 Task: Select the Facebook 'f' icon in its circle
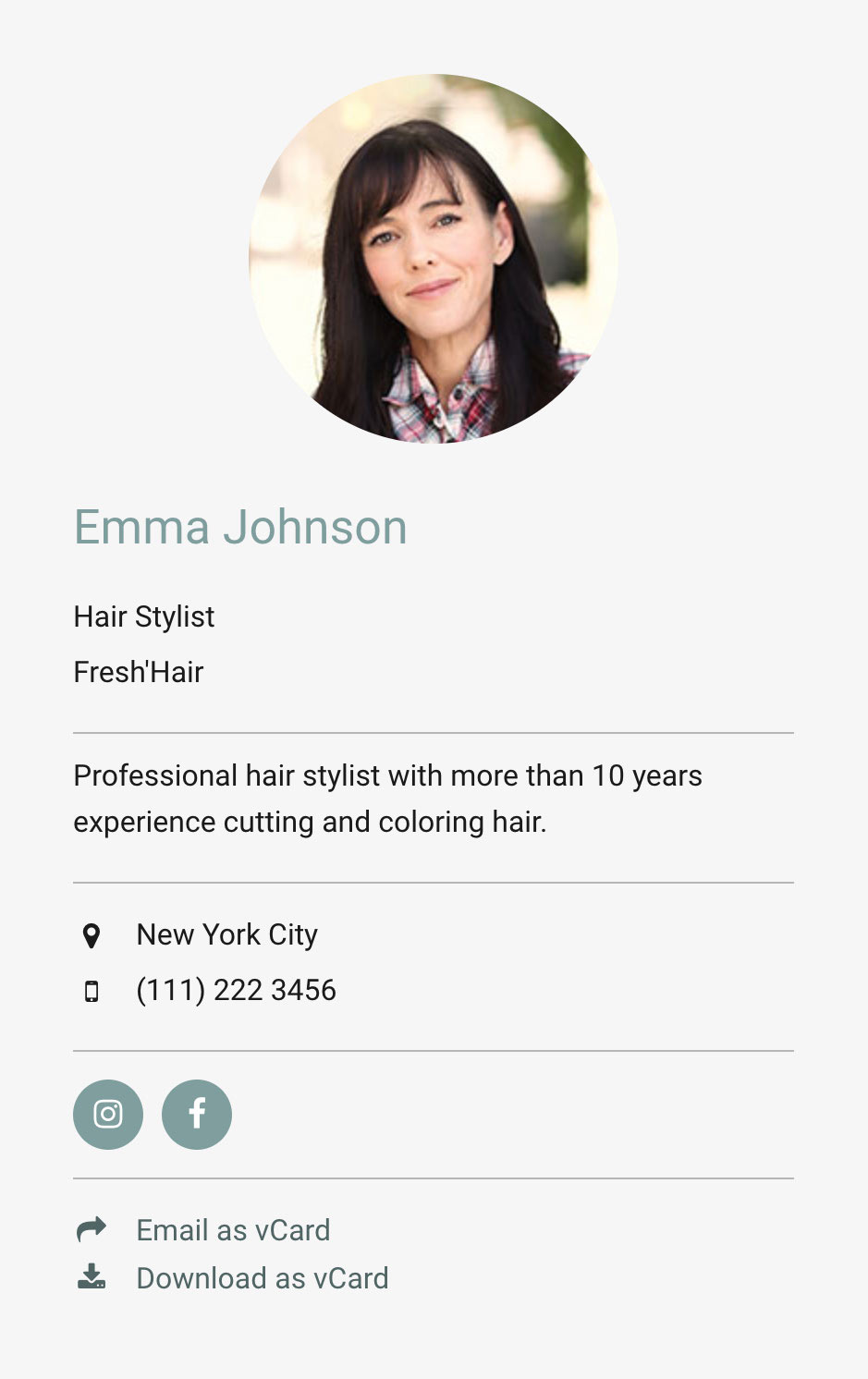pos(196,1114)
